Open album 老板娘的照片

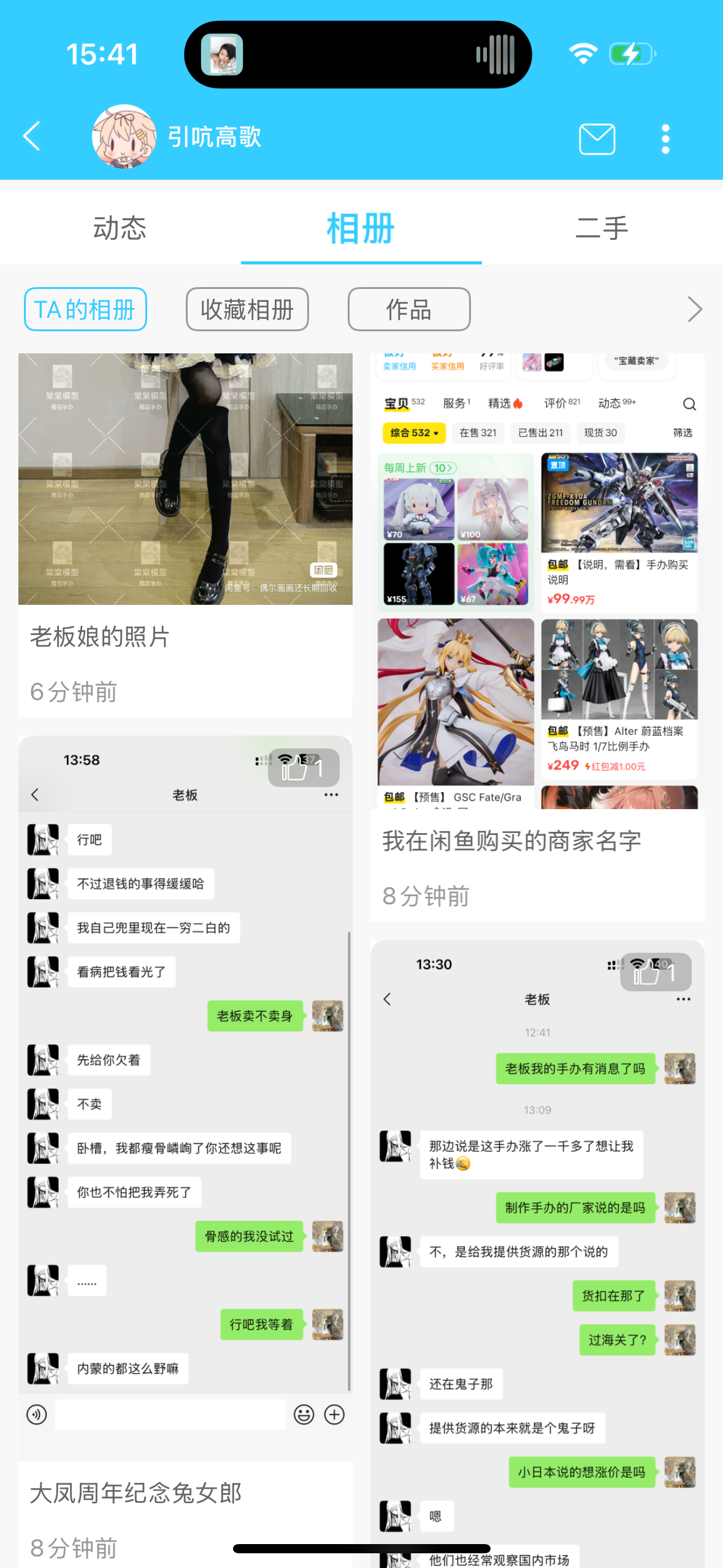point(185,480)
